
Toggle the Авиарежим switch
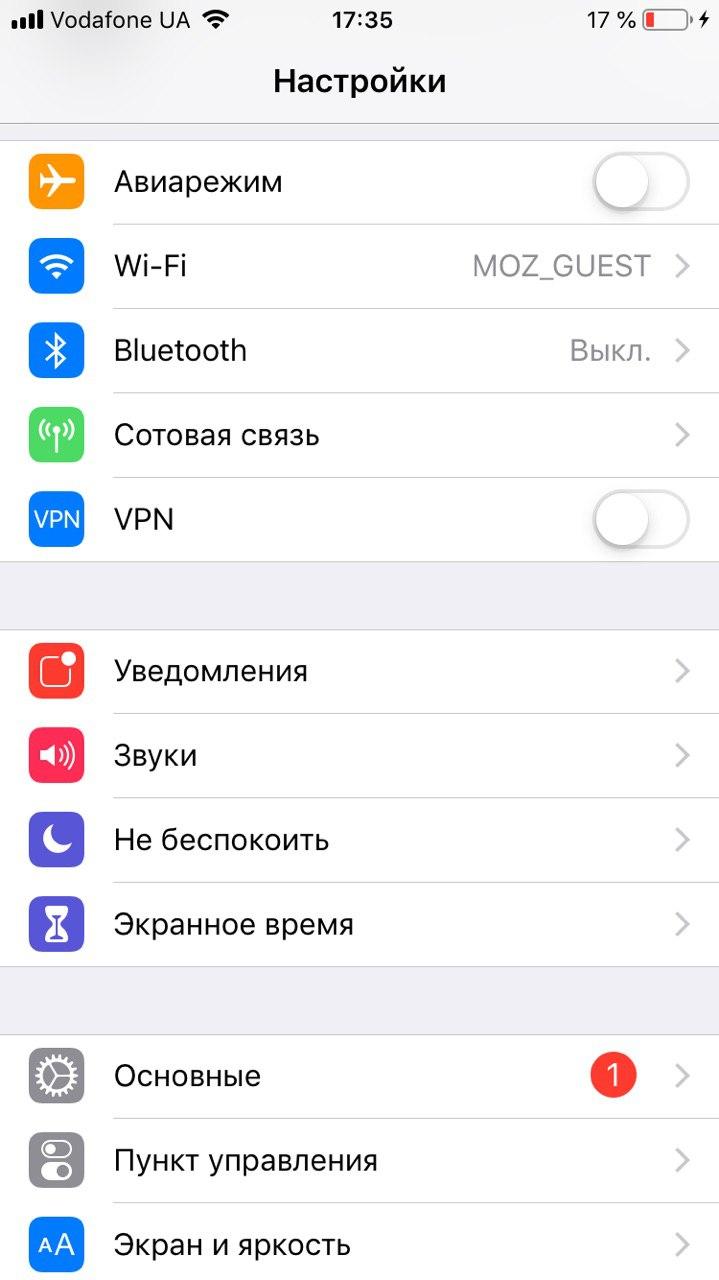pyautogui.click(x=640, y=182)
